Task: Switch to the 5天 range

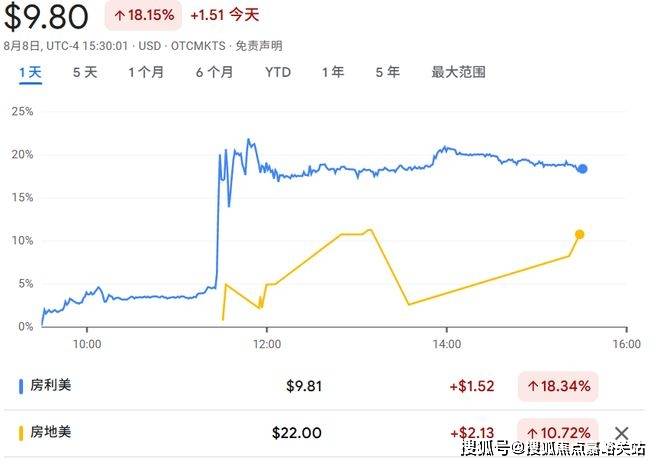Action: [x=85, y=72]
